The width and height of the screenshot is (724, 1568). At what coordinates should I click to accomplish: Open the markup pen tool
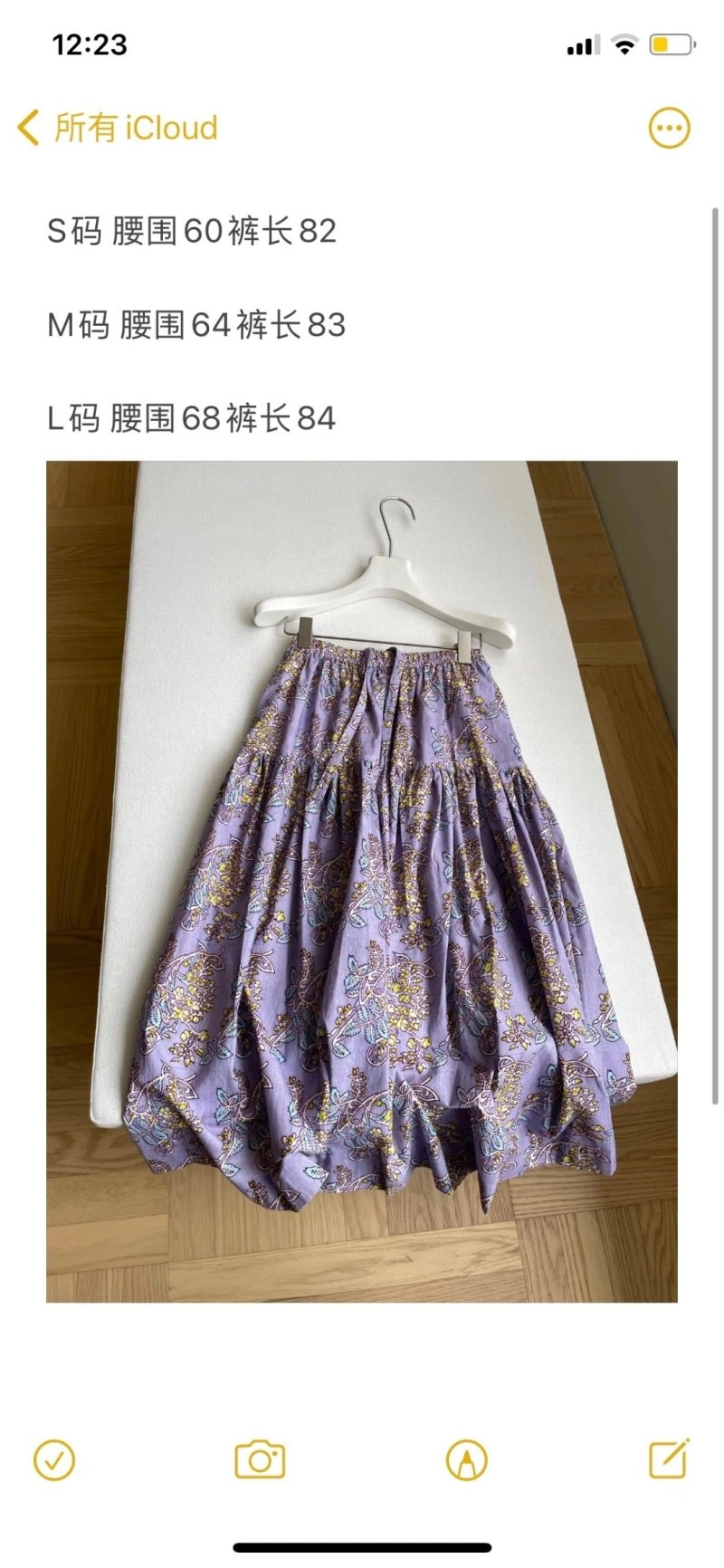(467, 1459)
